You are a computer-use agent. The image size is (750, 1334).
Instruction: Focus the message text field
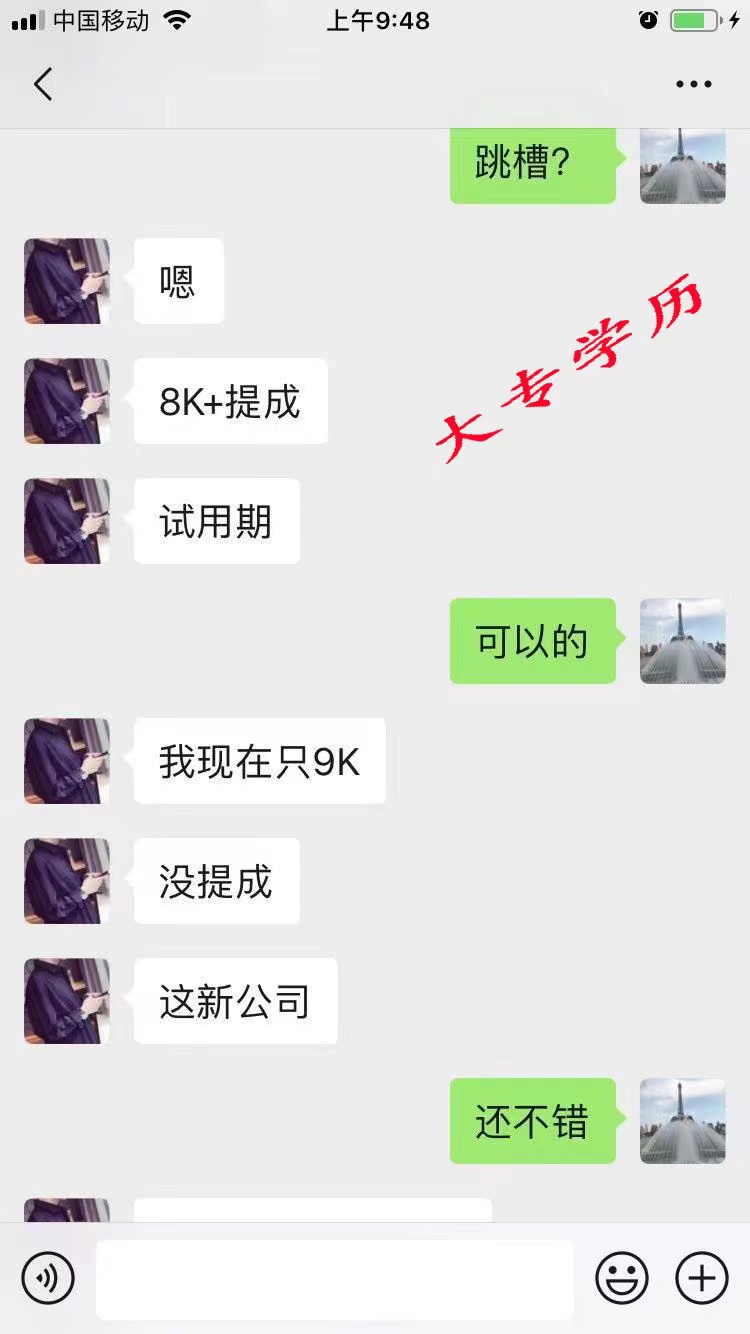[x=335, y=1279]
